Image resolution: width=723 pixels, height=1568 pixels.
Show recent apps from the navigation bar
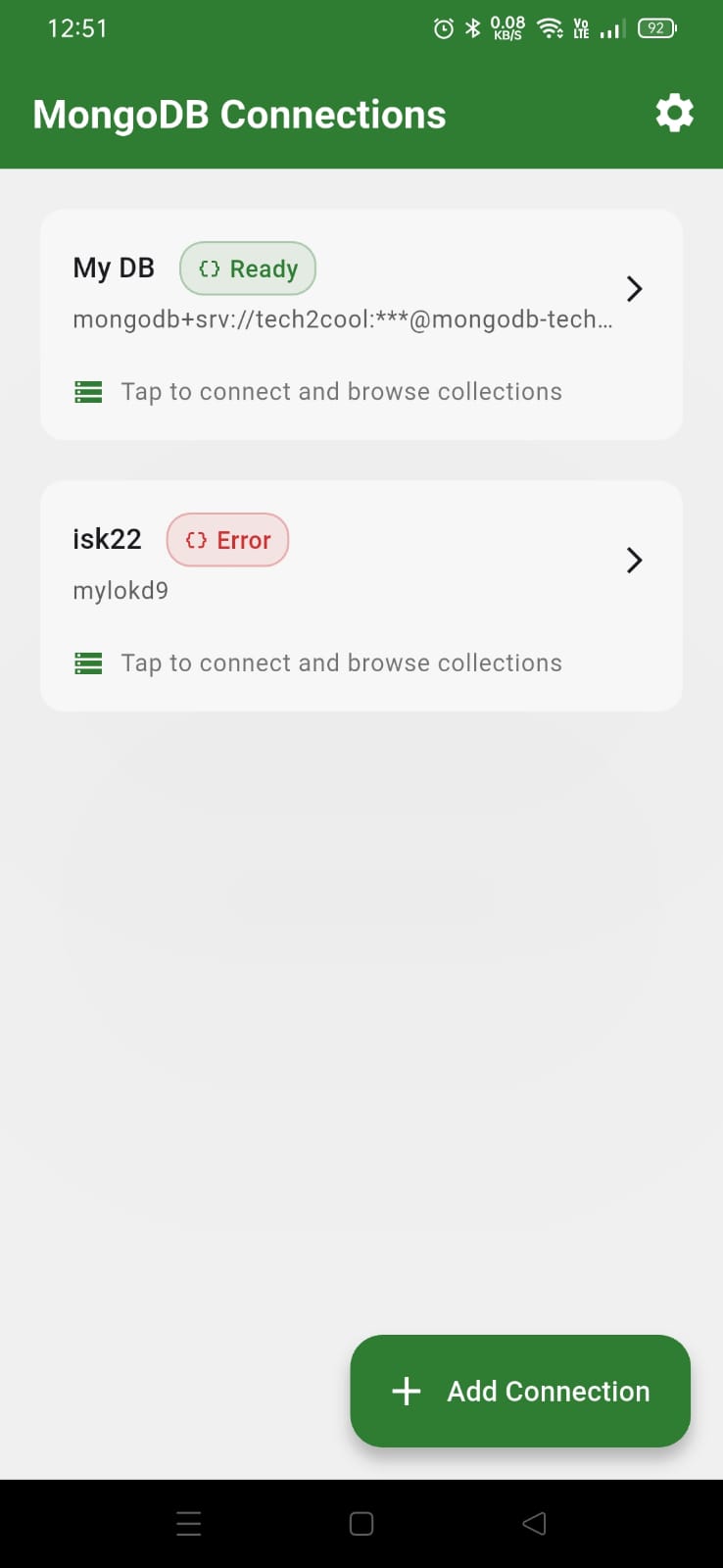pos(189,1523)
